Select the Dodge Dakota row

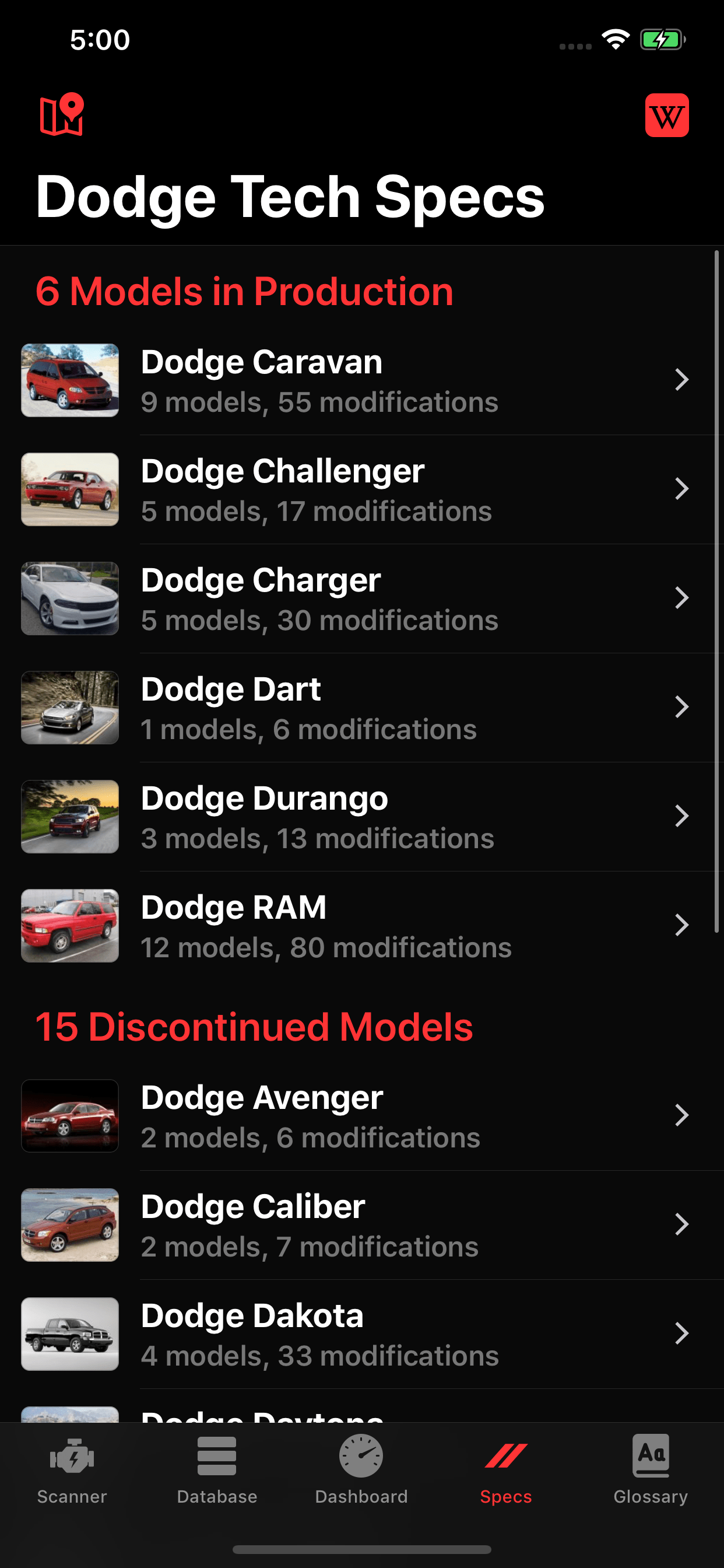coord(361,1333)
